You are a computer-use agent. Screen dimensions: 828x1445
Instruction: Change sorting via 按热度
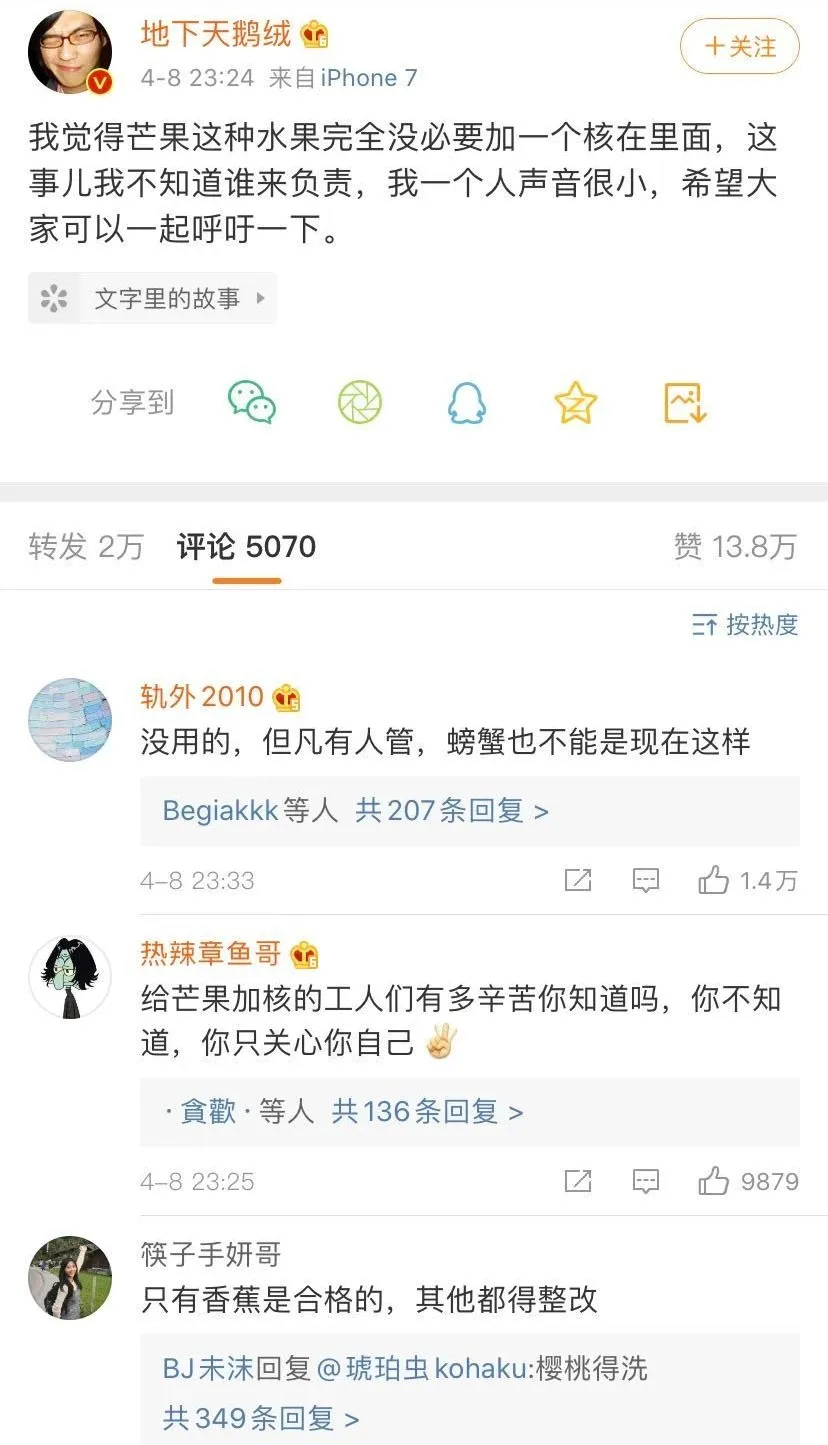coord(745,625)
